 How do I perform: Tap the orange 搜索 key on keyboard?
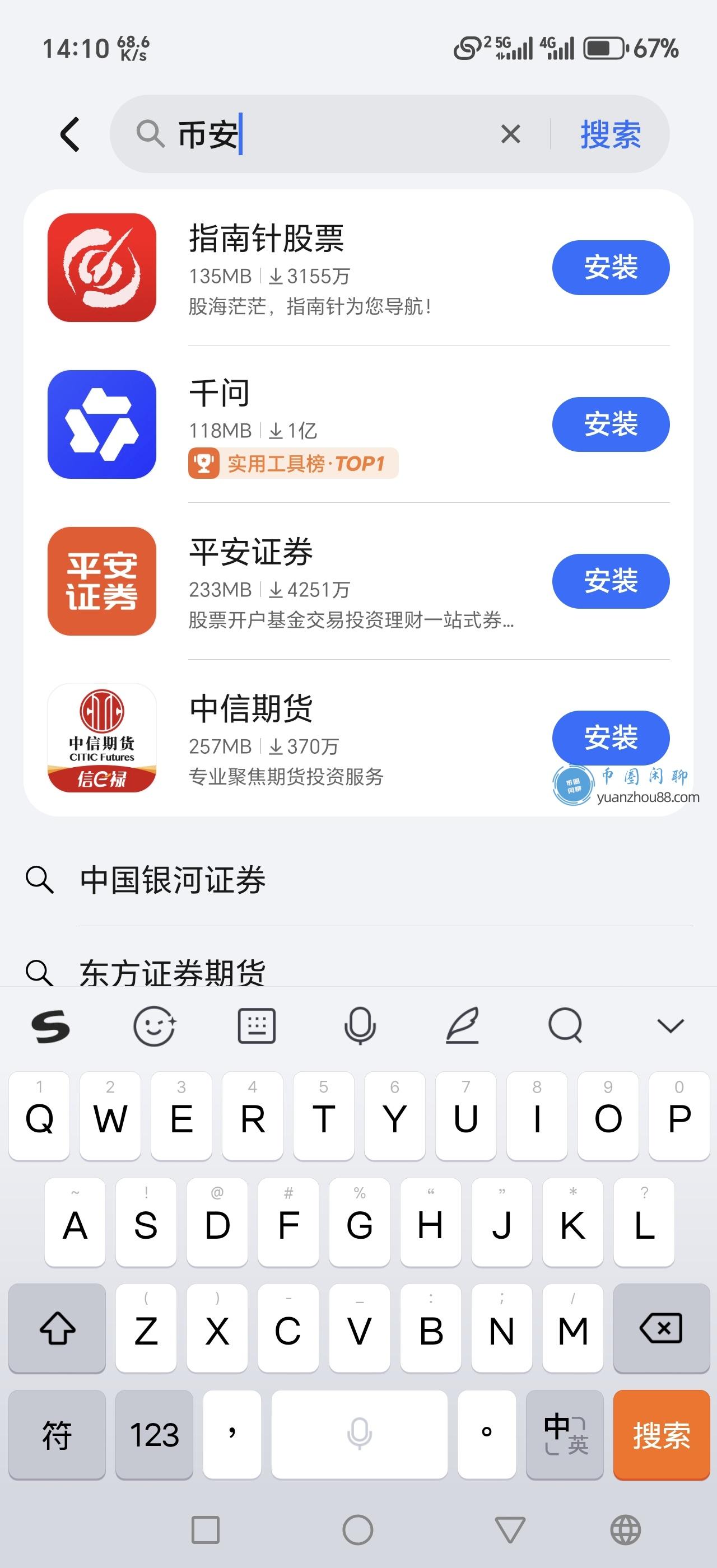pos(661,1435)
